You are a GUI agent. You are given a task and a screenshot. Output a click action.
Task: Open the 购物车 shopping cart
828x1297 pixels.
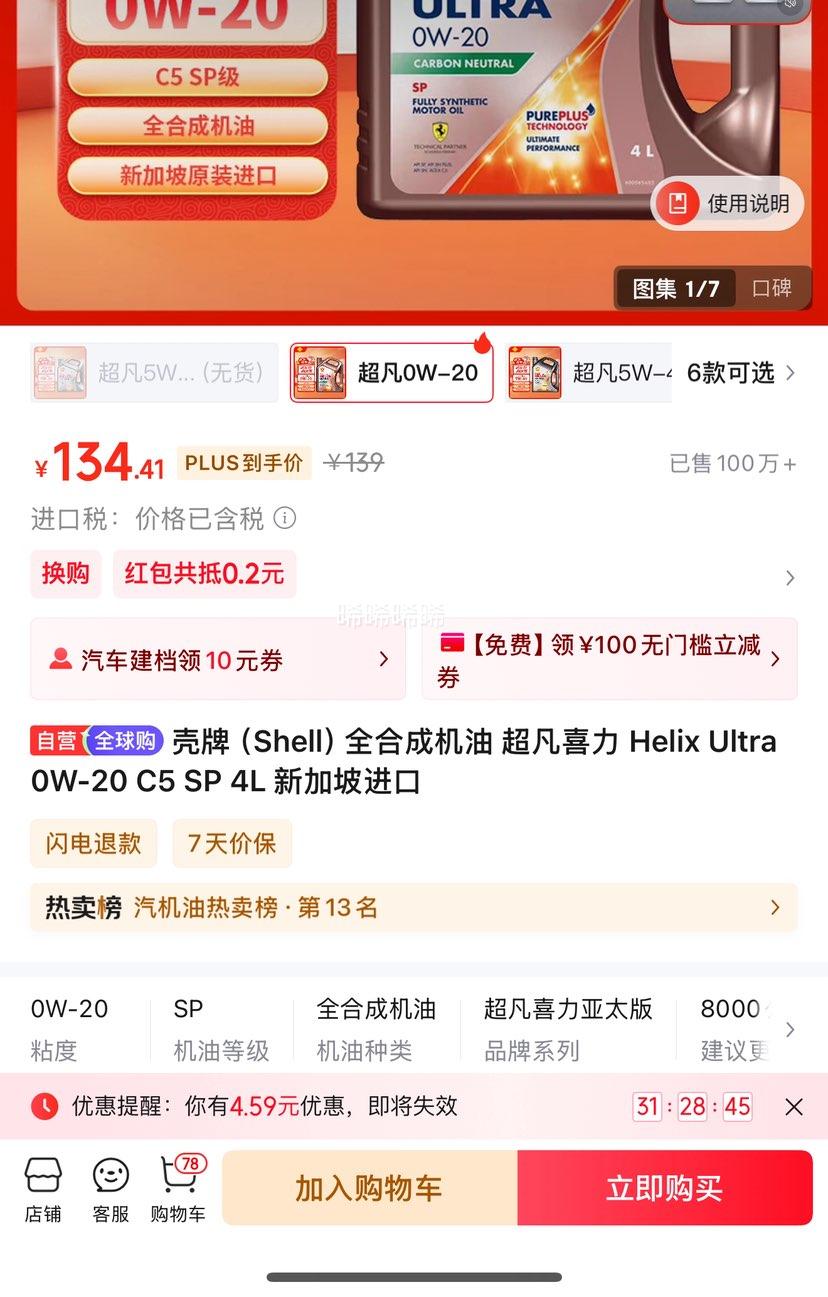coord(178,1189)
